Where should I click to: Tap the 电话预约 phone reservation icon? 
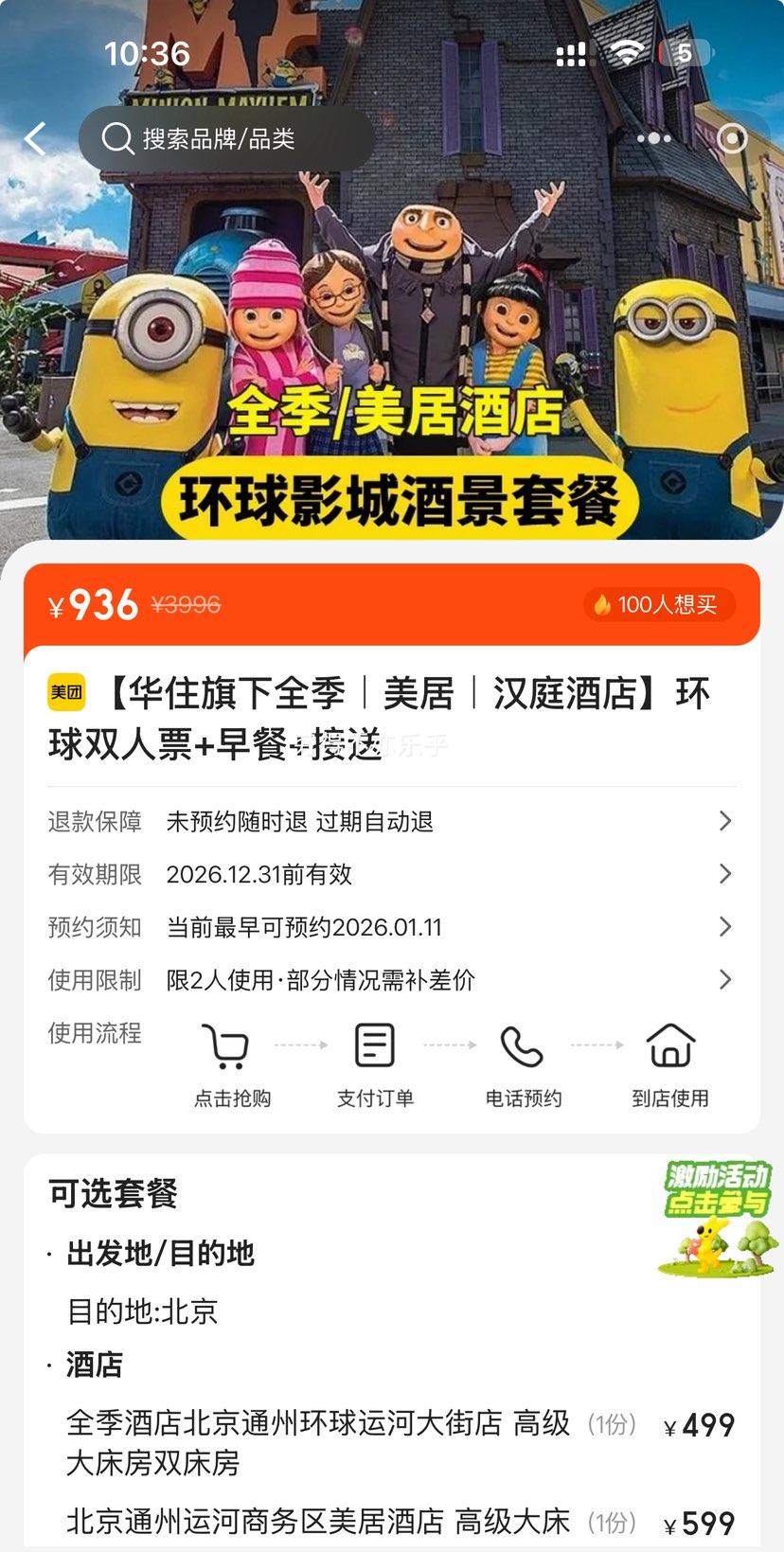[x=522, y=1045]
